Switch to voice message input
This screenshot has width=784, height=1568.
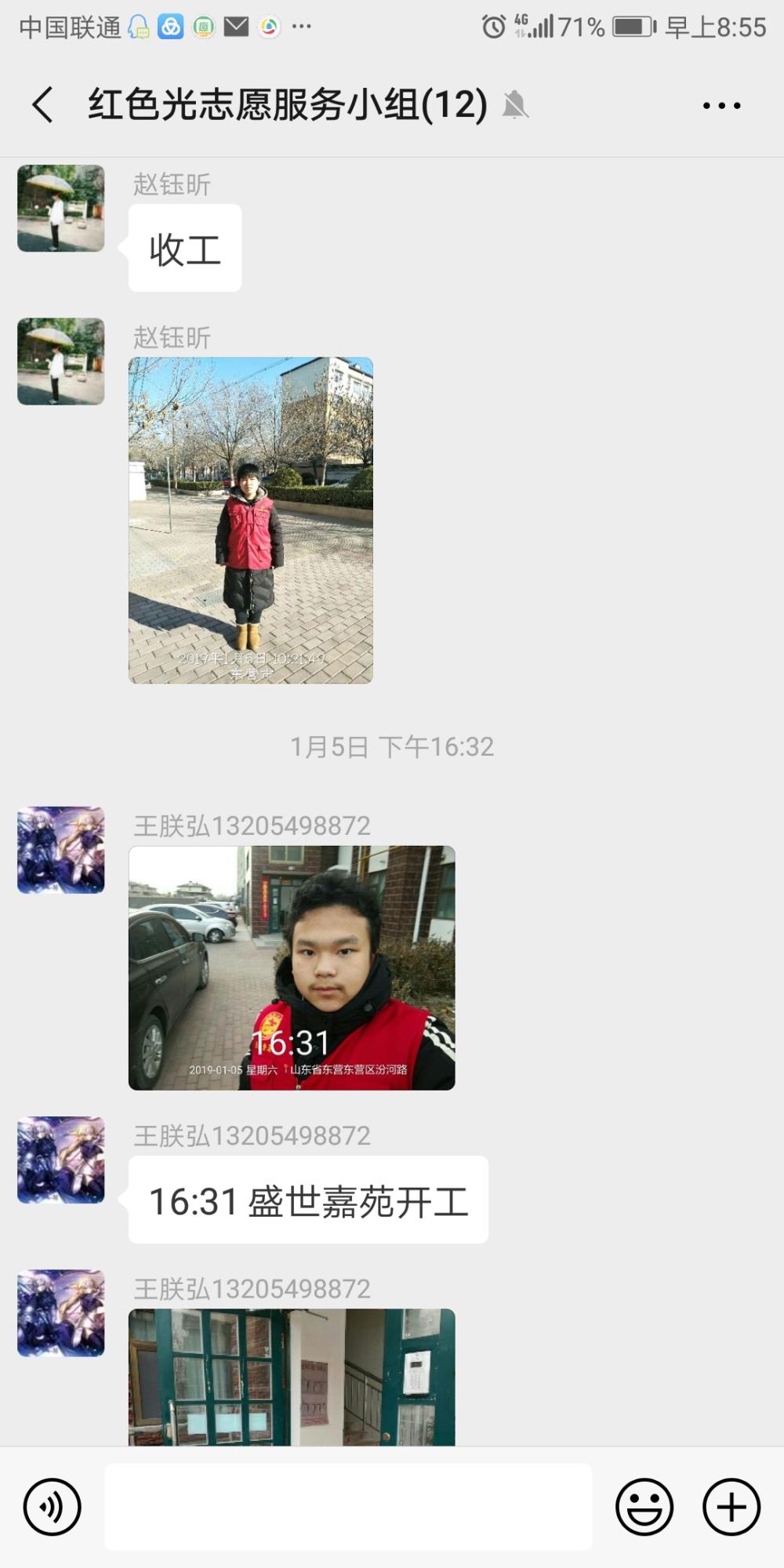coord(52,1507)
